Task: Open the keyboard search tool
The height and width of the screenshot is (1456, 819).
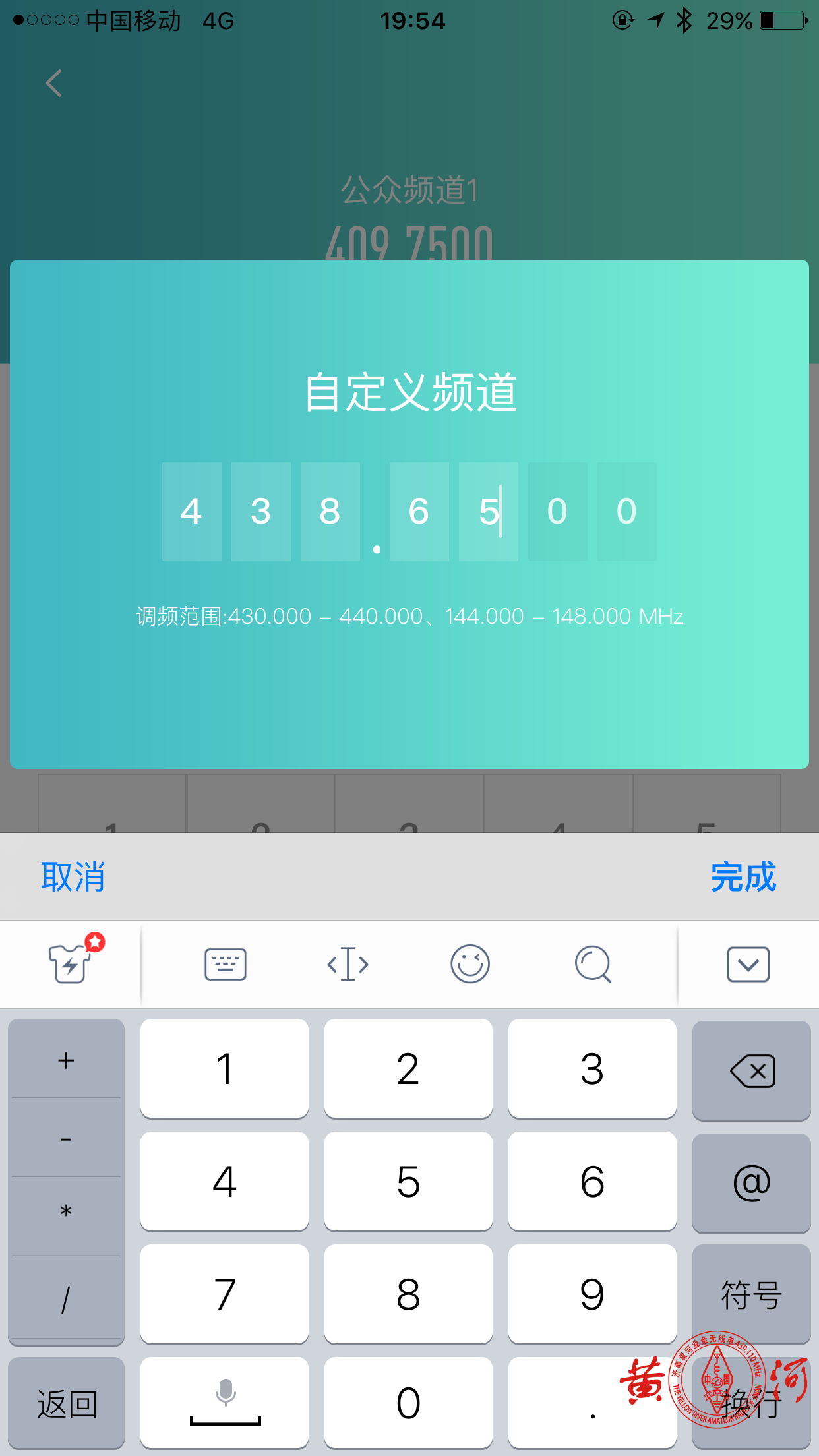Action: coord(593,965)
